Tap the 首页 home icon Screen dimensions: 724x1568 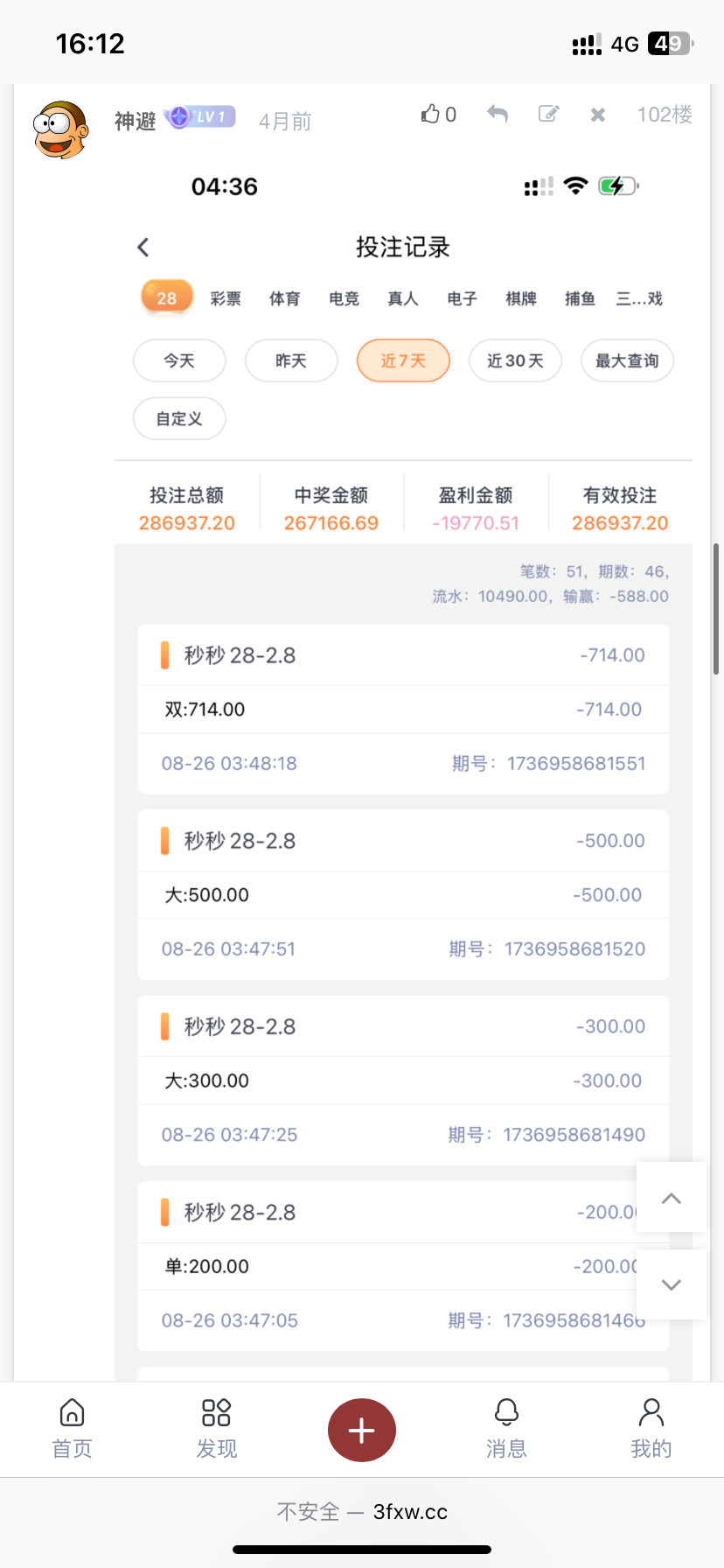72,1412
